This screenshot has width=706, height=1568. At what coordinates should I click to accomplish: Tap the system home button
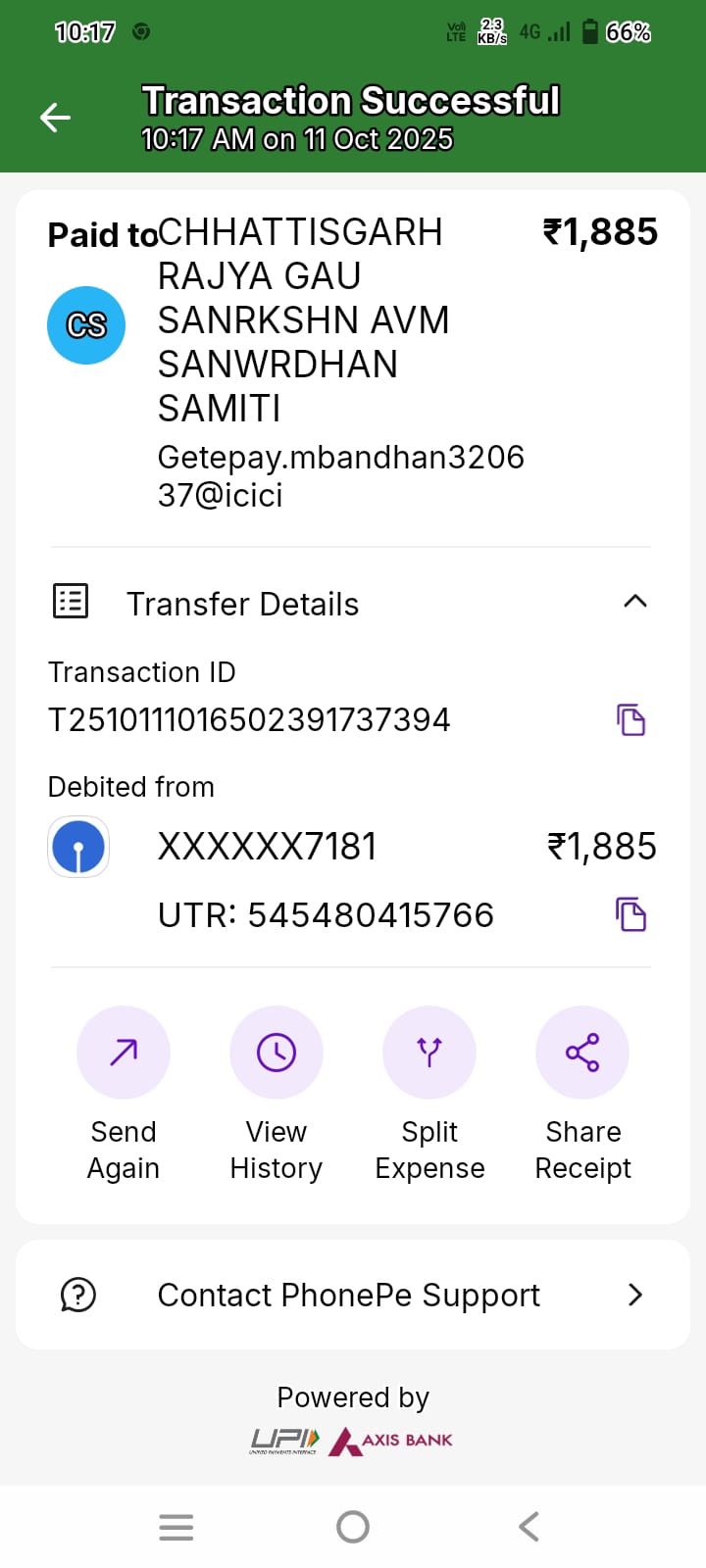tap(353, 1527)
